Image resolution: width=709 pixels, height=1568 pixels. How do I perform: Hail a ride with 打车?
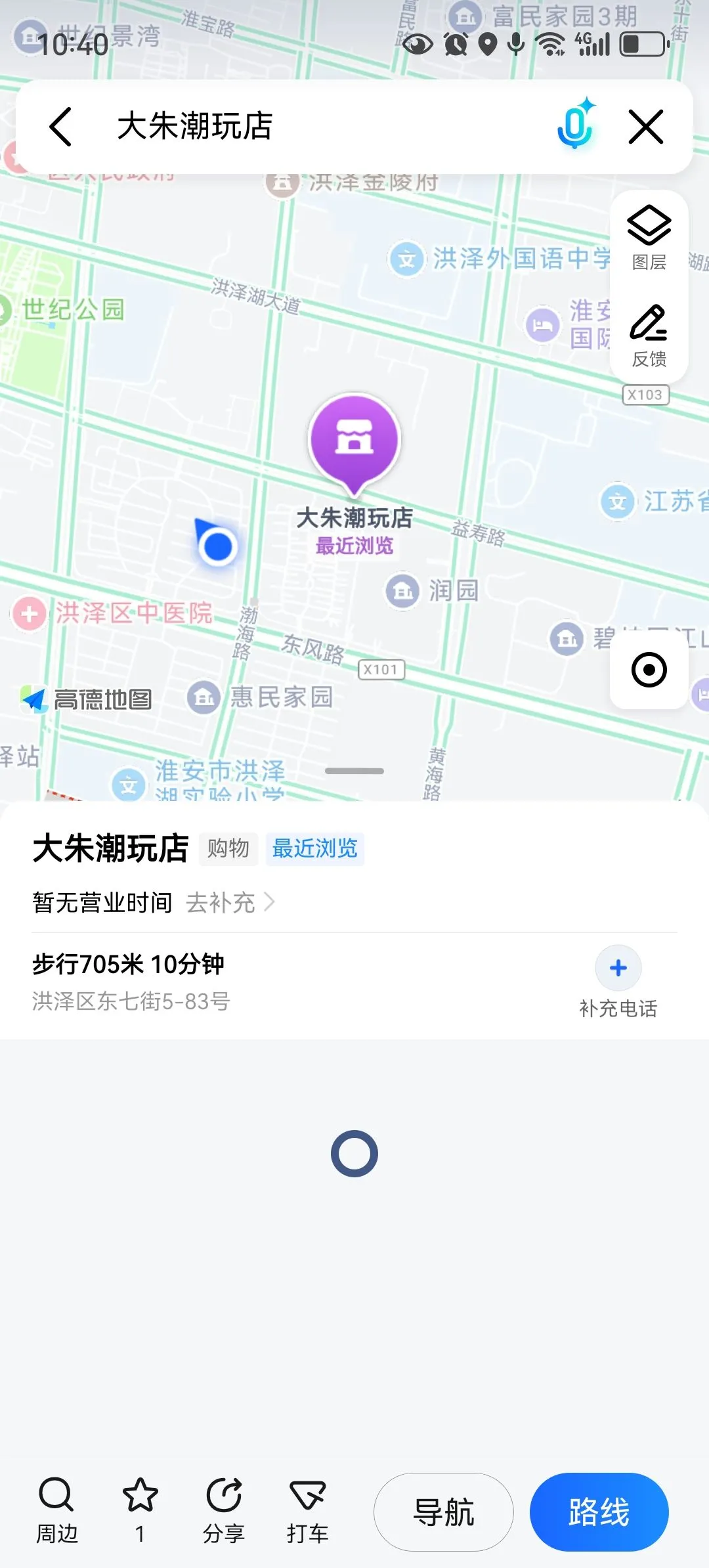tap(307, 1511)
